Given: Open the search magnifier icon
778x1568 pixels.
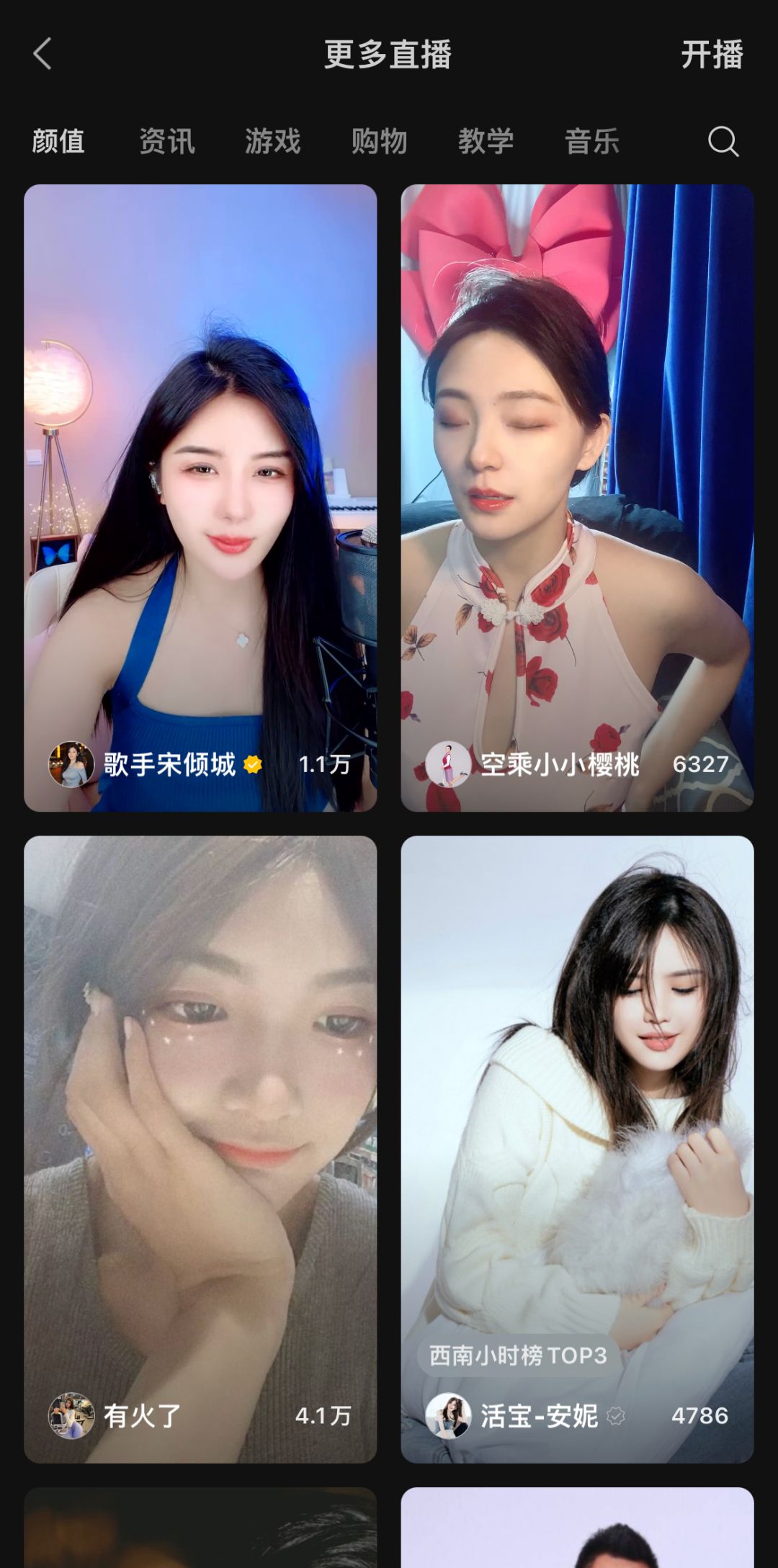Looking at the screenshot, I should [x=723, y=141].
